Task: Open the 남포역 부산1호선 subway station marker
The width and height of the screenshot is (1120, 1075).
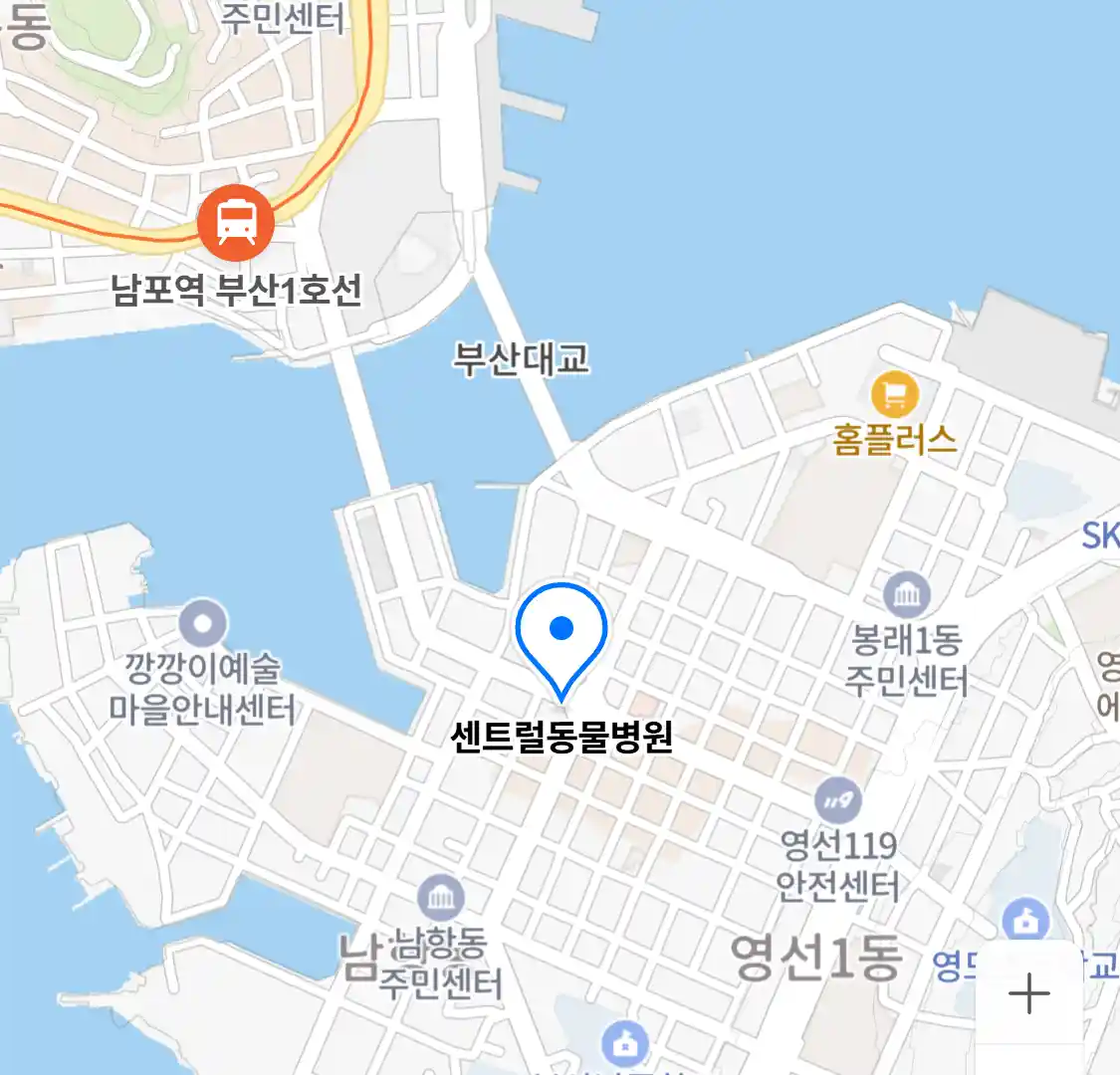Action: point(236,221)
